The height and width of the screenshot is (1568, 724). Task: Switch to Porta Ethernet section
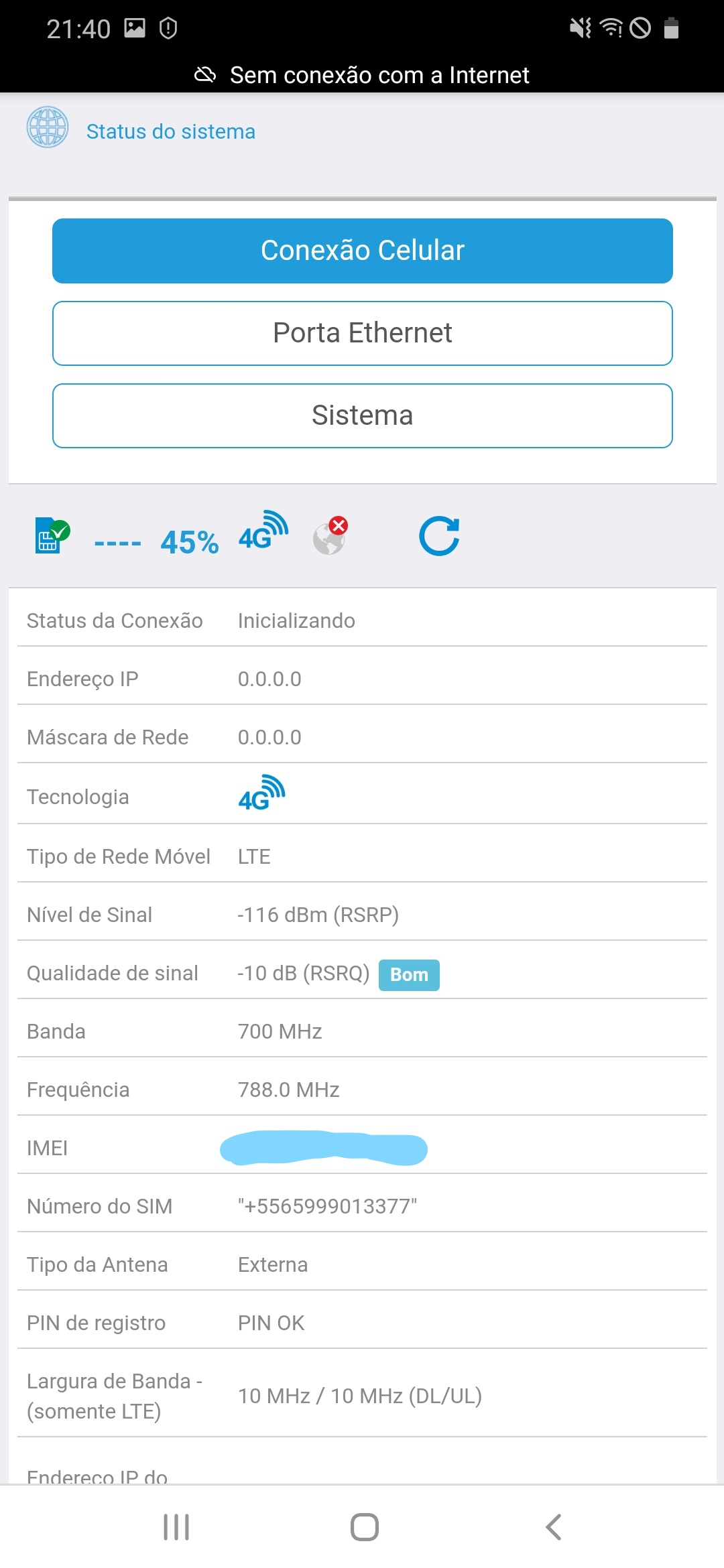tap(362, 333)
